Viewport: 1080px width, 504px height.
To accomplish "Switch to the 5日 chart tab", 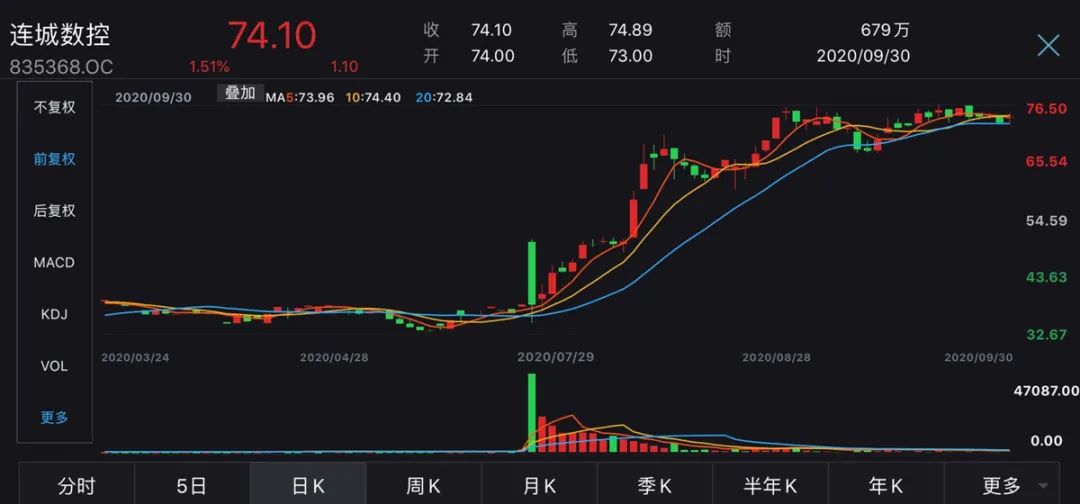I will click(x=191, y=486).
